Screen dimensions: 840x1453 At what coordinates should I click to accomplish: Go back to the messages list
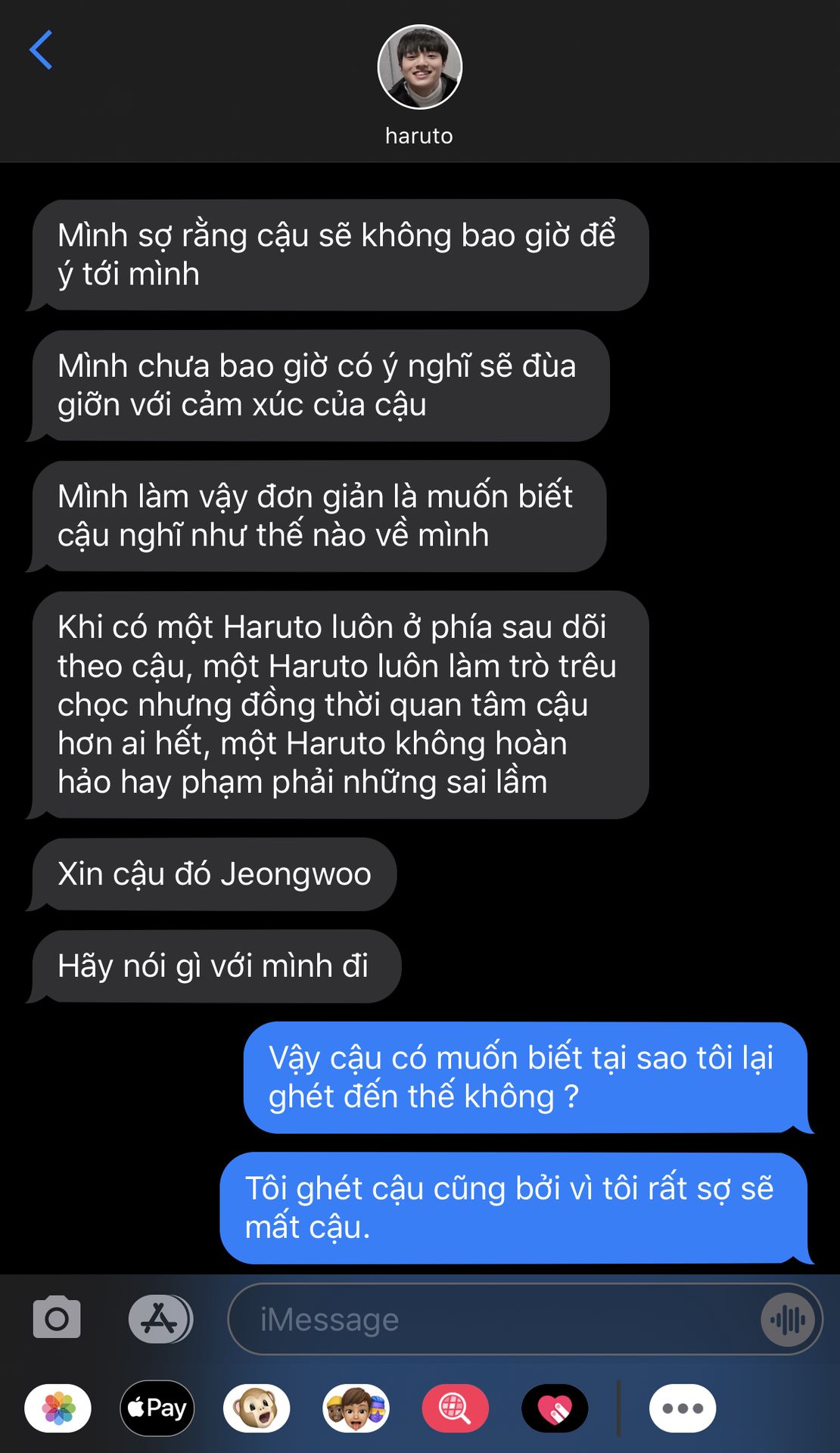(x=42, y=50)
